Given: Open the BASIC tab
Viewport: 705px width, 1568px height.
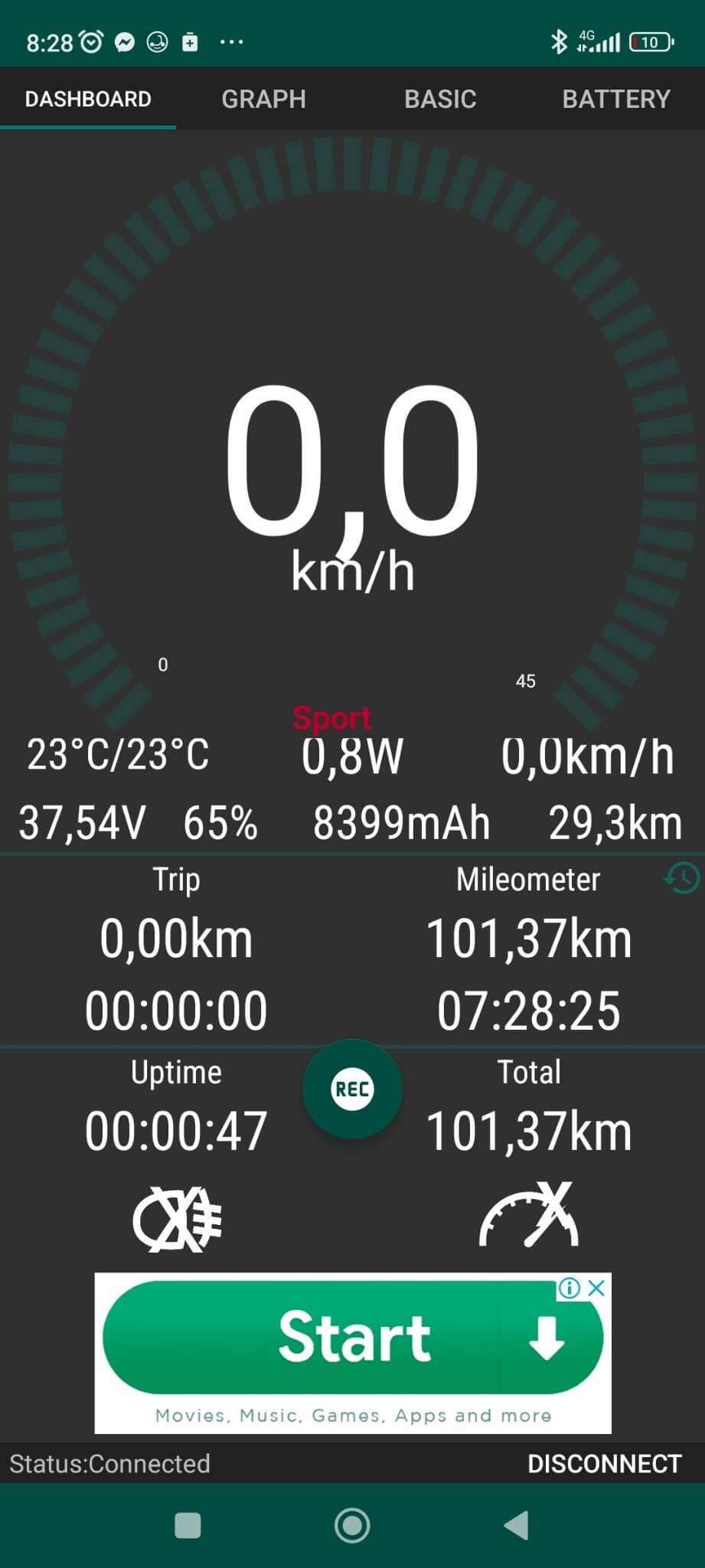Looking at the screenshot, I should [x=440, y=99].
